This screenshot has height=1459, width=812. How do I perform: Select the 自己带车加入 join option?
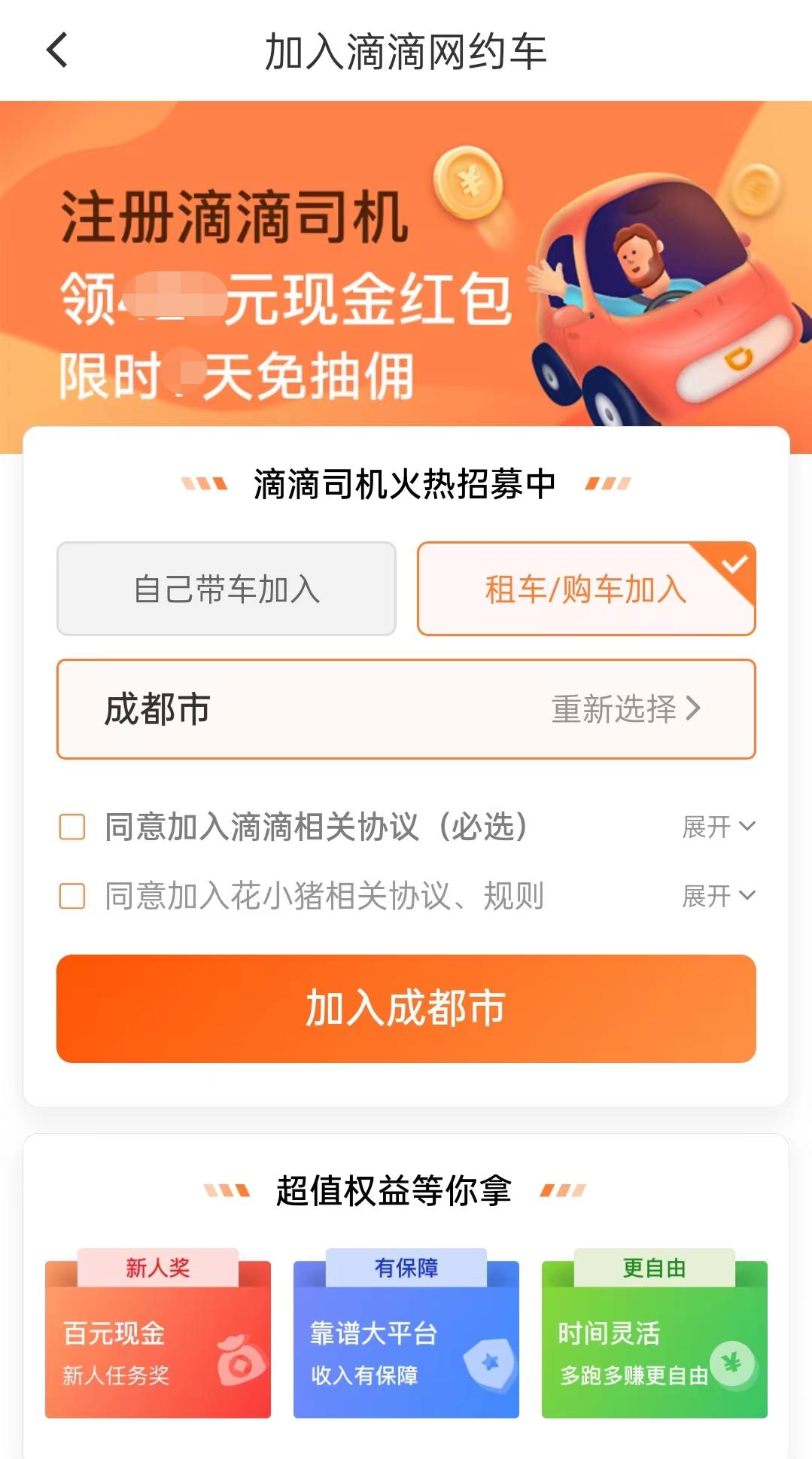[x=225, y=588]
